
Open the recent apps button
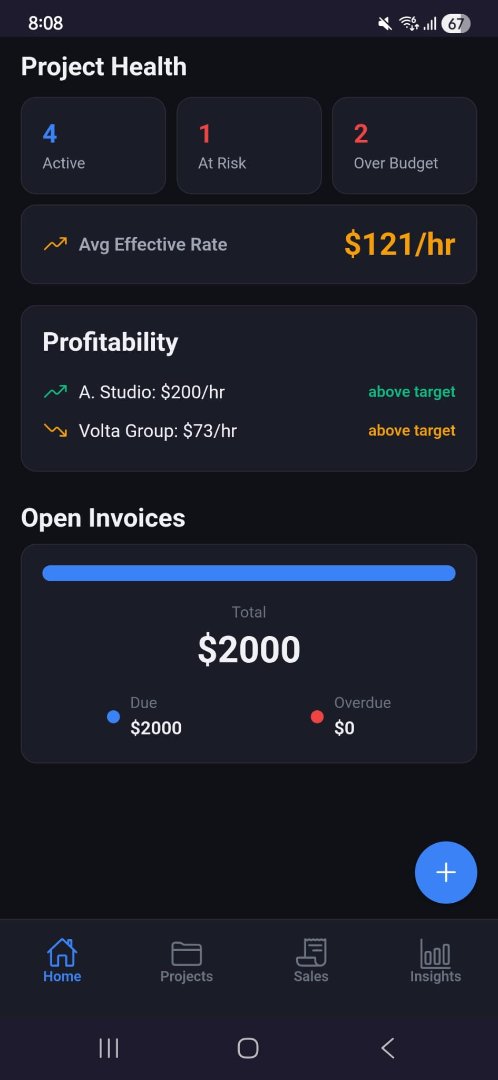pos(109,1048)
